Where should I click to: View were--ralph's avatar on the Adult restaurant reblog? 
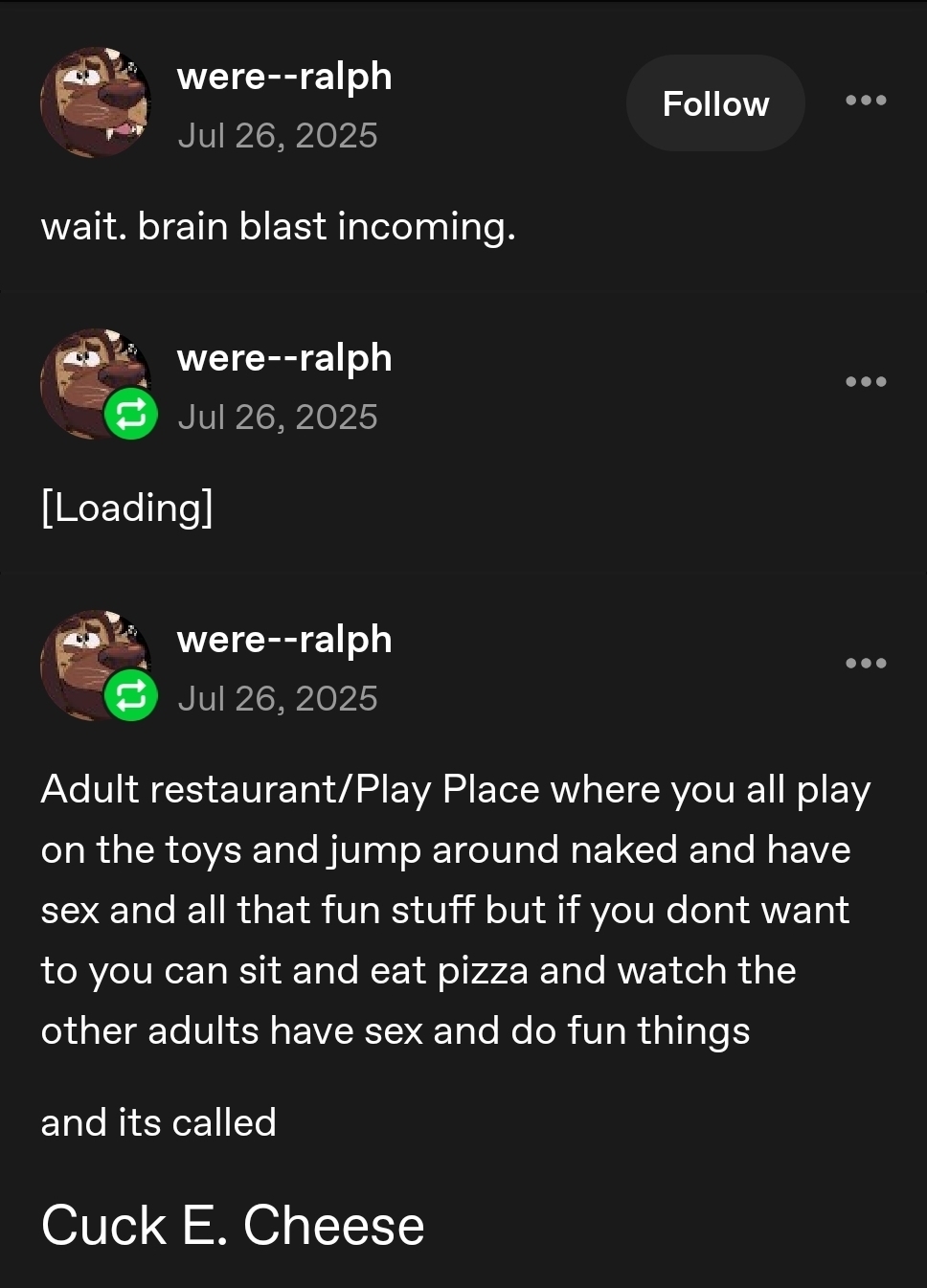point(96,664)
